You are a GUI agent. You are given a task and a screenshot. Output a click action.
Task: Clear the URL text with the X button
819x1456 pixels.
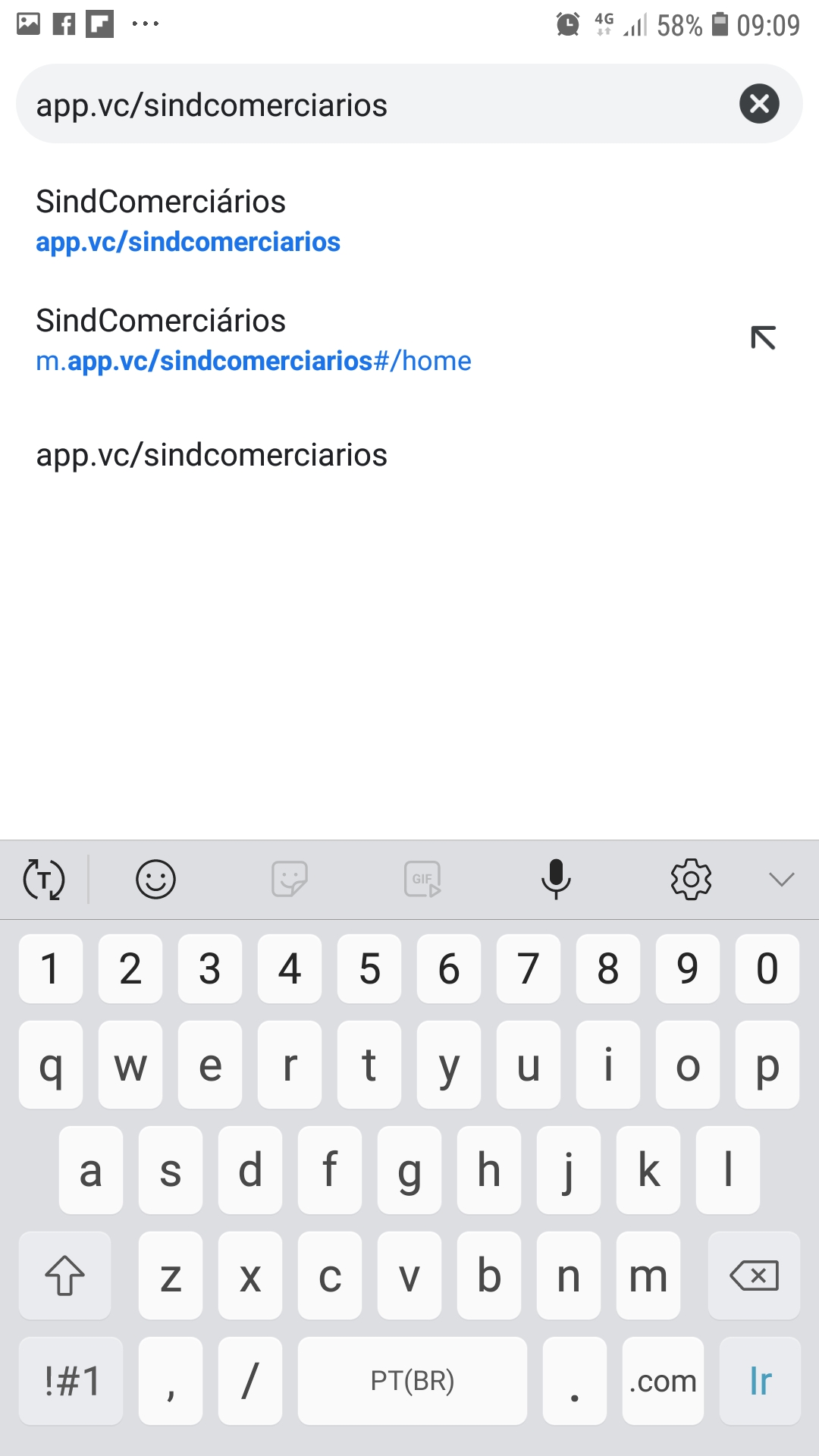[759, 104]
